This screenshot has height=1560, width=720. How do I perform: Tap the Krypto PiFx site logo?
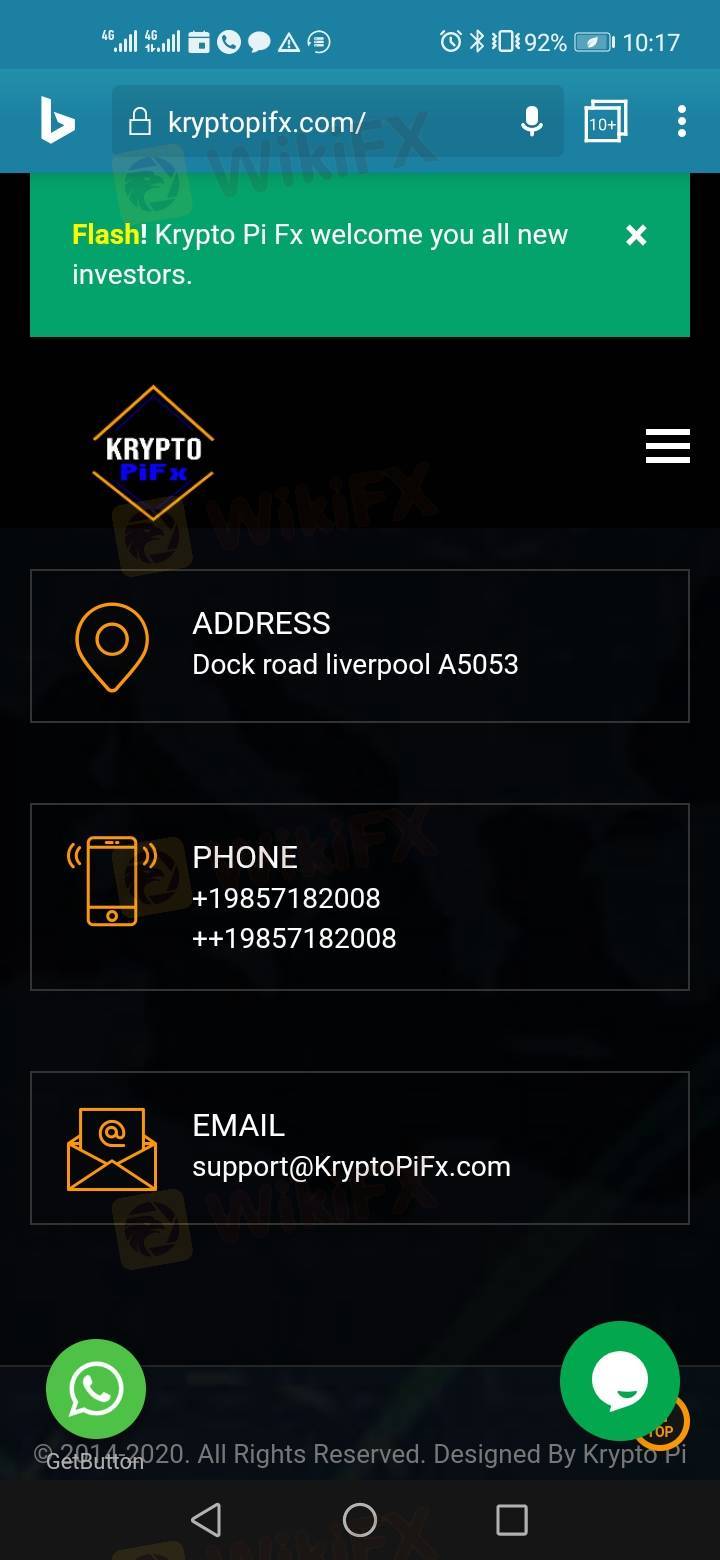tap(153, 453)
